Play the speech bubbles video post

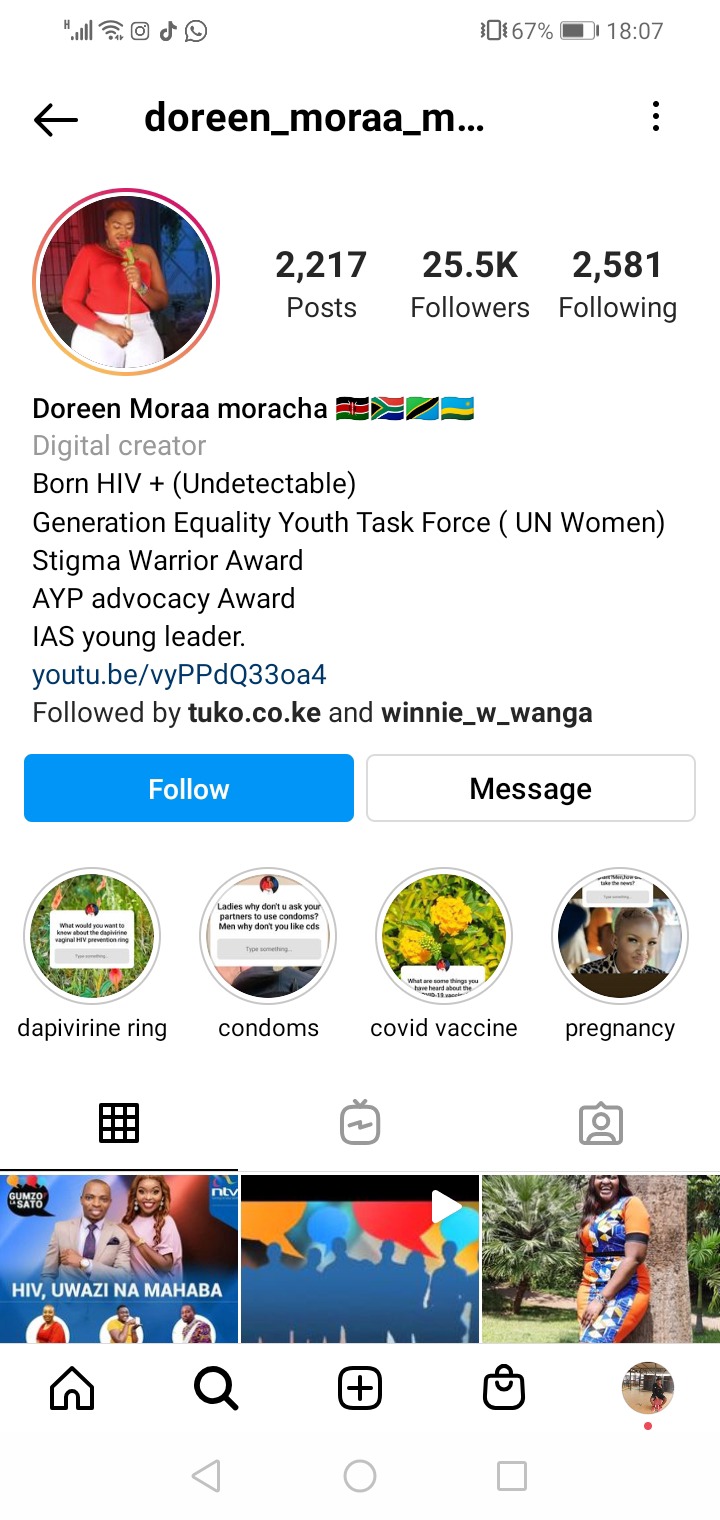(360, 1258)
